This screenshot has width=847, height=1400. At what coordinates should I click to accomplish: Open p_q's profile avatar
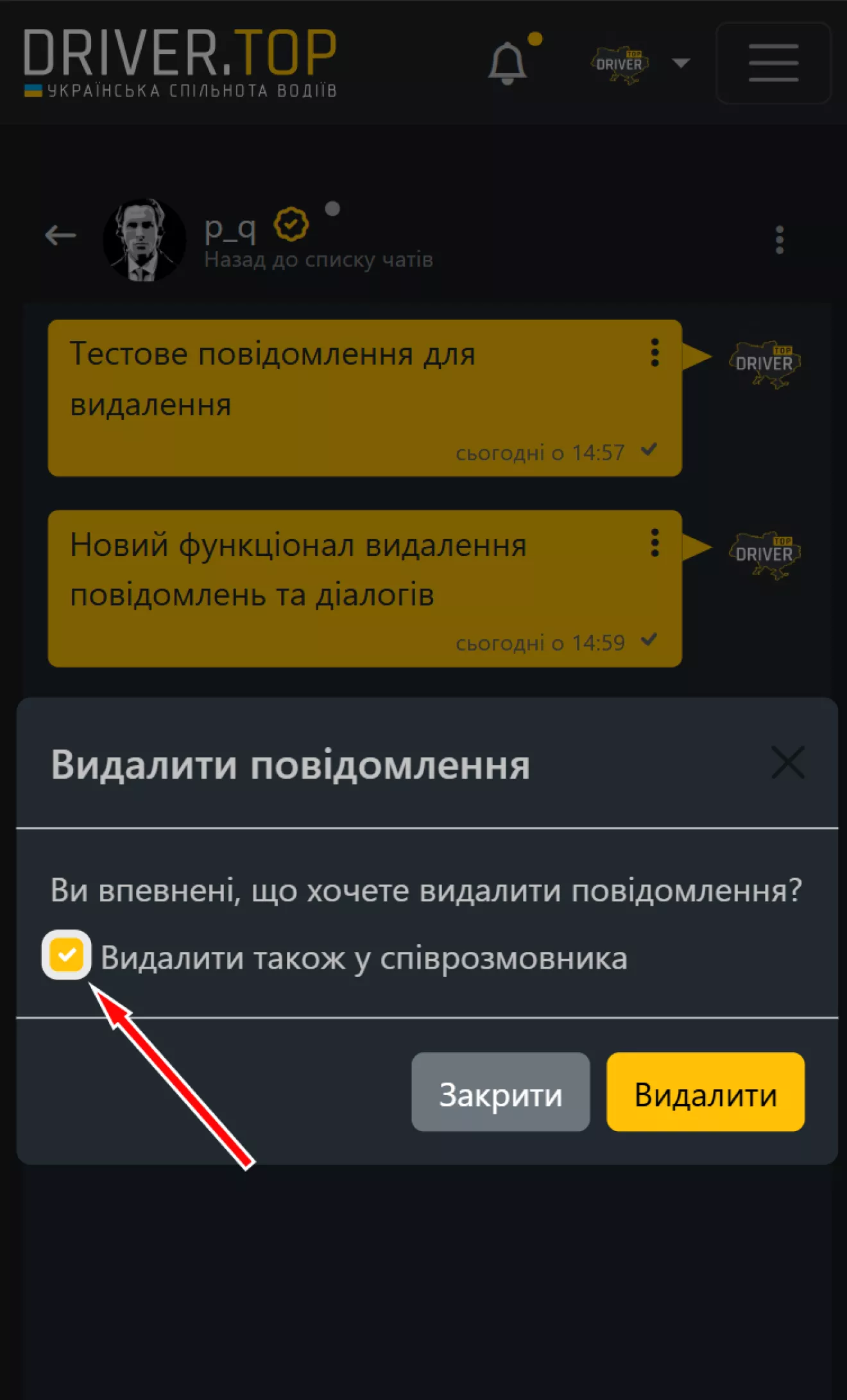tap(144, 239)
